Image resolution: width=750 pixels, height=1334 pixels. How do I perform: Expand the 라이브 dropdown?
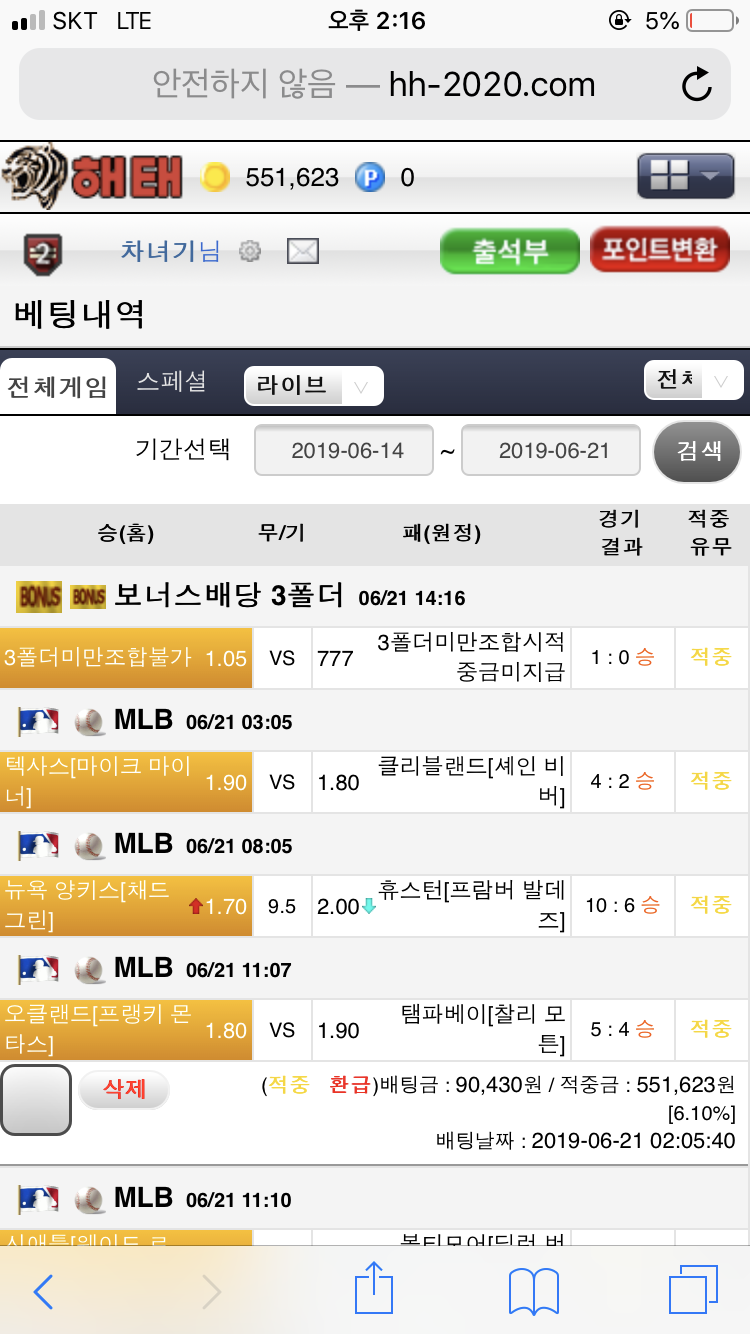click(313, 386)
